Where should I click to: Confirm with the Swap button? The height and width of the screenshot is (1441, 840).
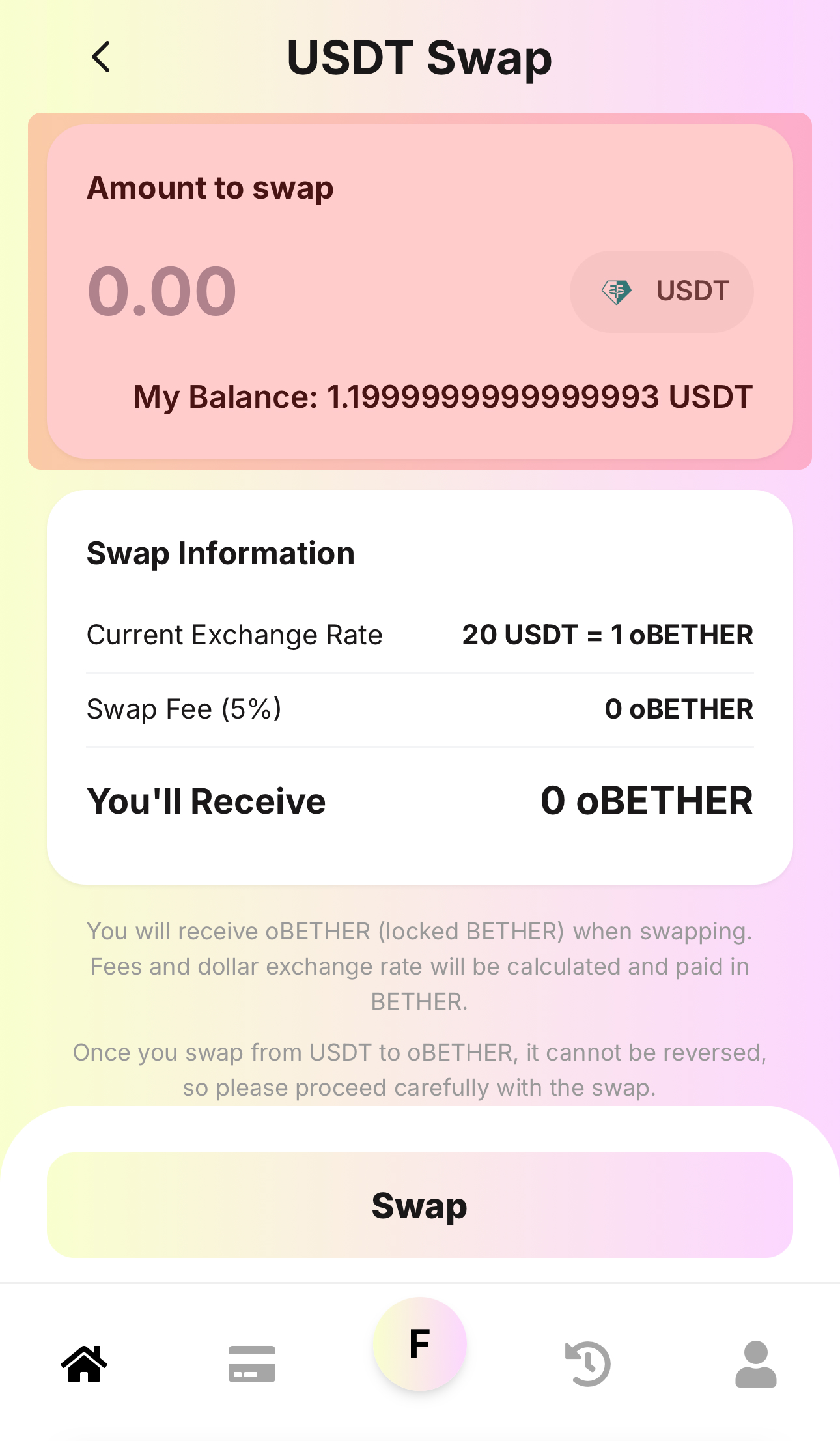[x=419, y=1205]
